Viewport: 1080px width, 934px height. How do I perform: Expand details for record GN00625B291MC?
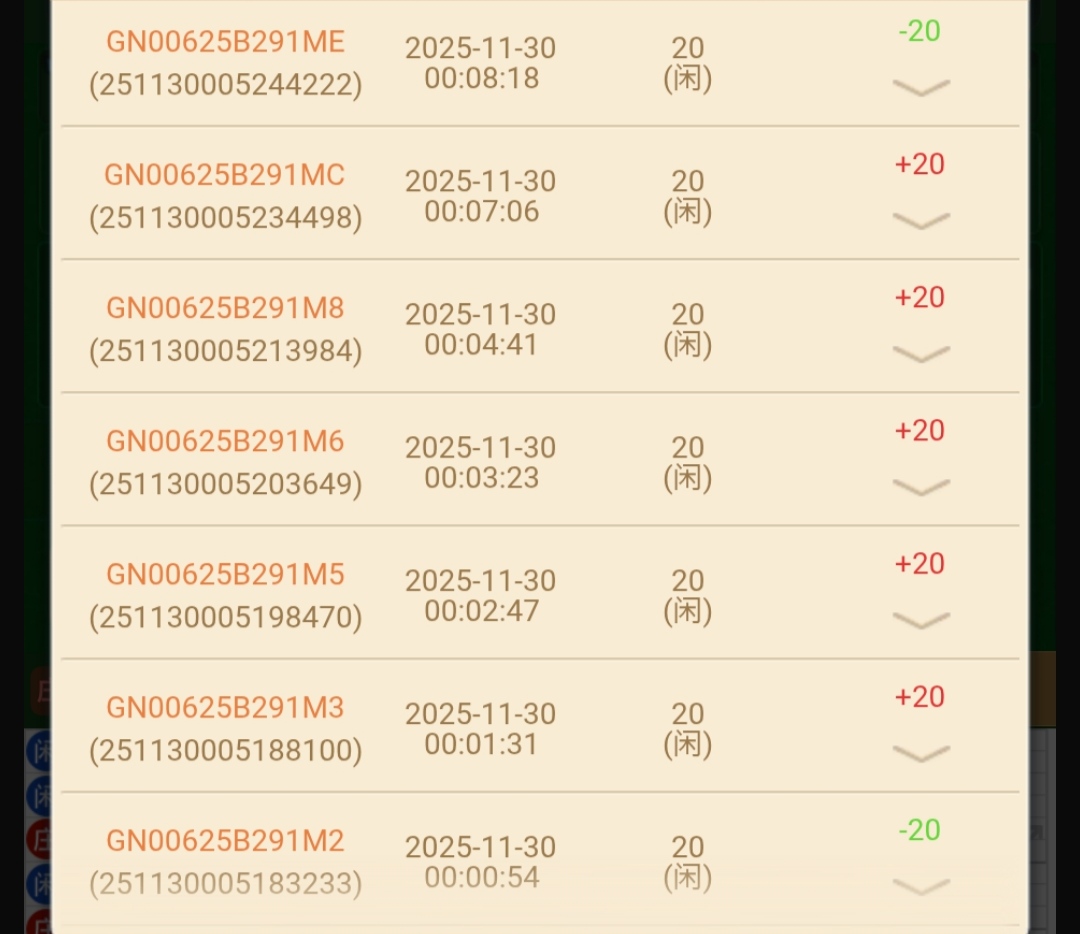(920, 221)
